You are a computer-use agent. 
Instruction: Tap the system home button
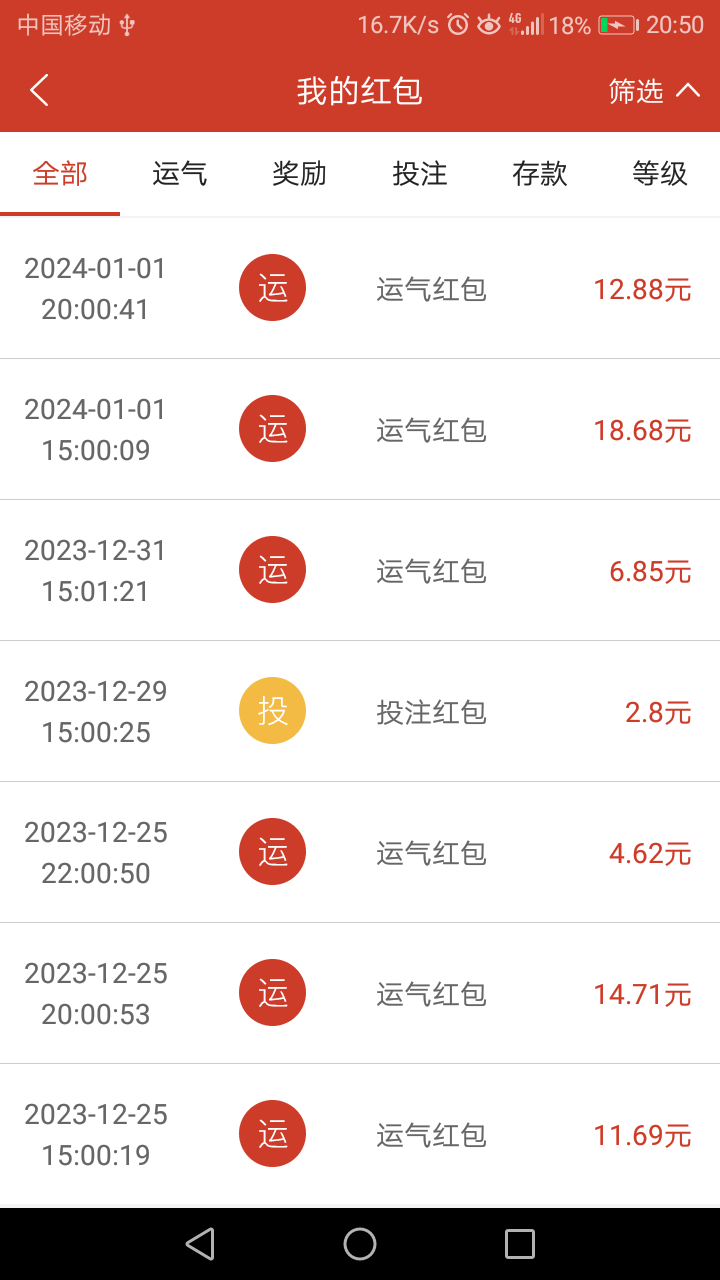(360, 1244)
